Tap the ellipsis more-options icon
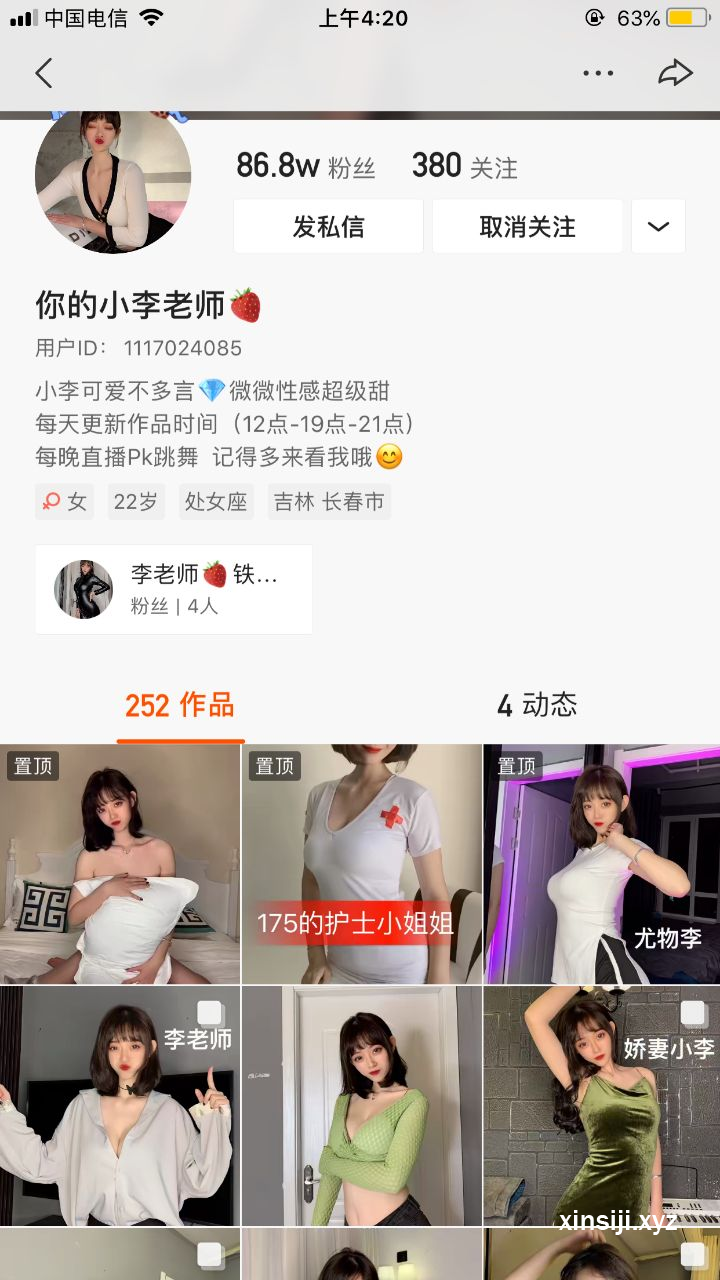Screen dimensions: 720x1280 [x=598, y=73]
